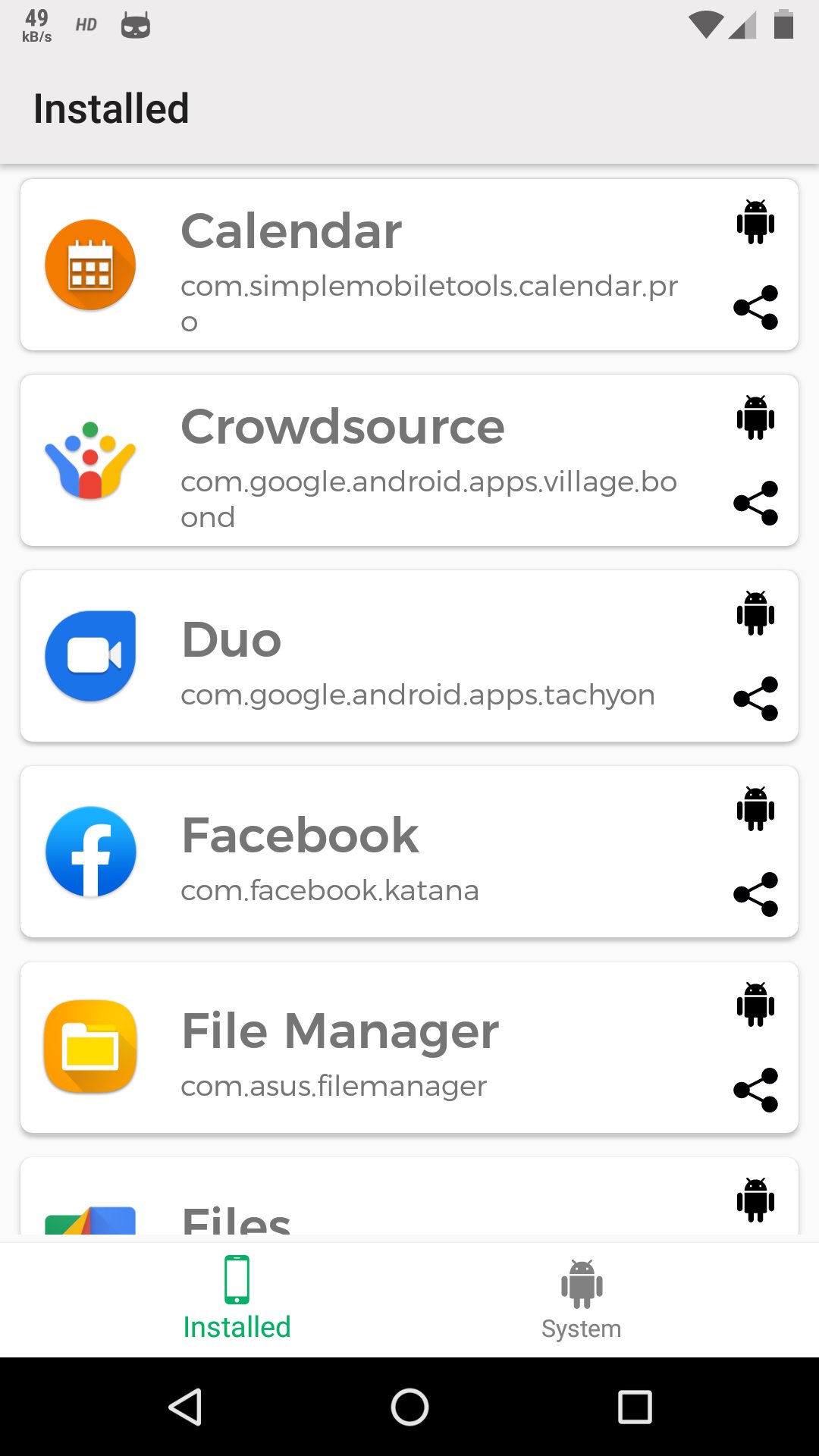Share the Calendar app
This screenshot has height=1456, width=819.
tap(755, 307)
